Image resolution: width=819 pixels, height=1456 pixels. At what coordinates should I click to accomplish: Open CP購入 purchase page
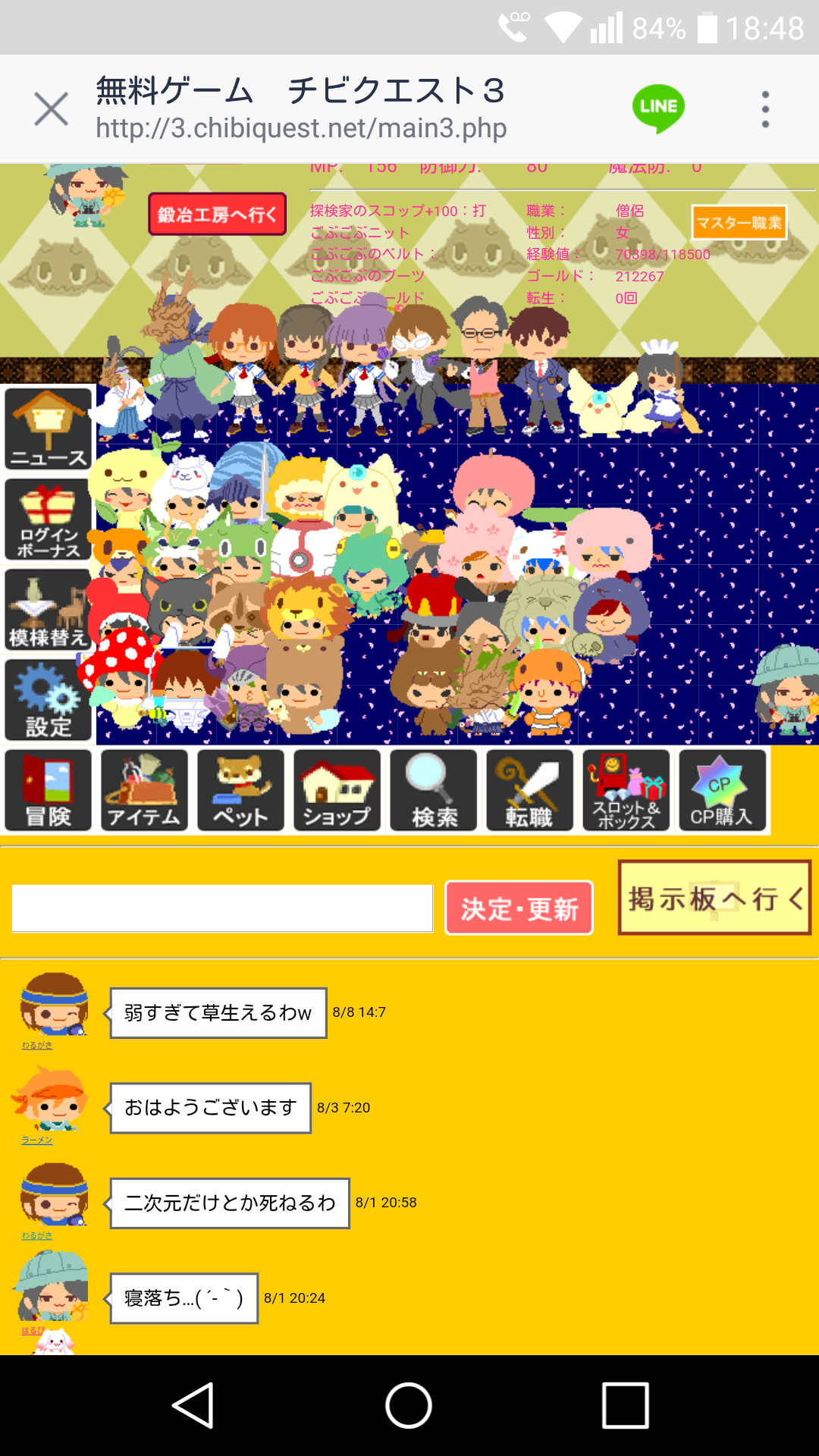click(722, 791)
